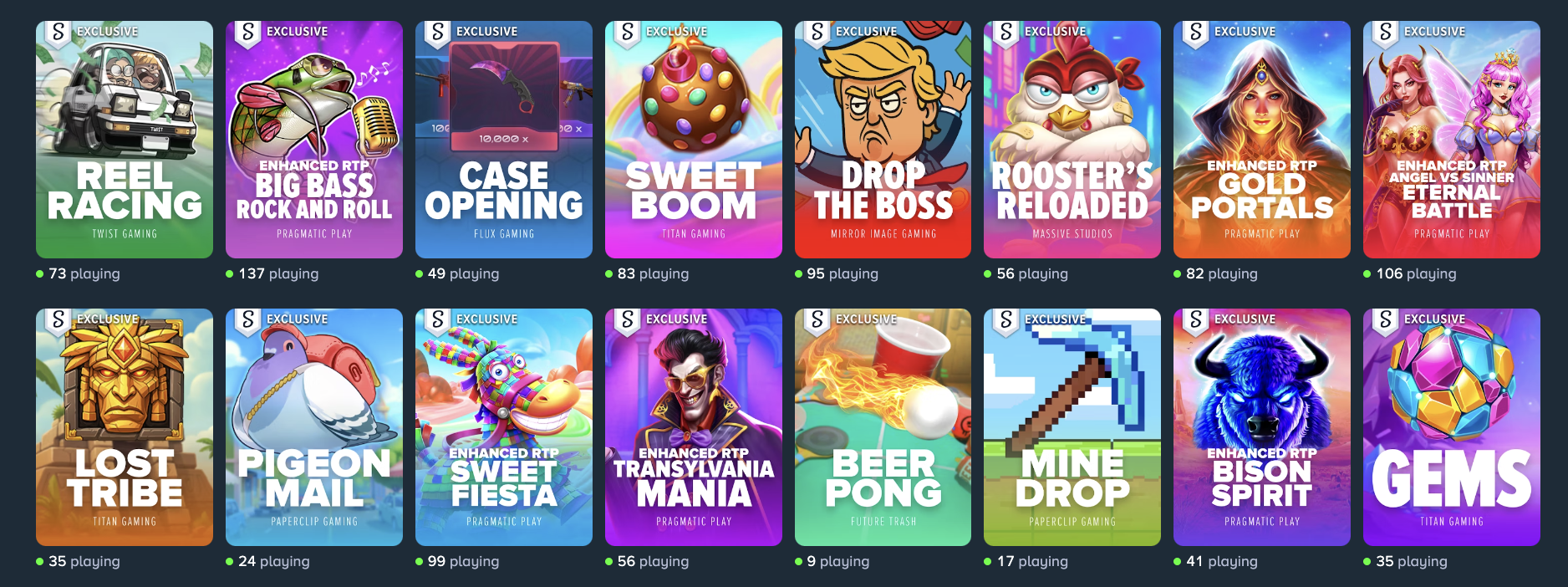Select the Bison Spirit game card
Viewport: 1568px width, 587px height.
click(1262, 427)
